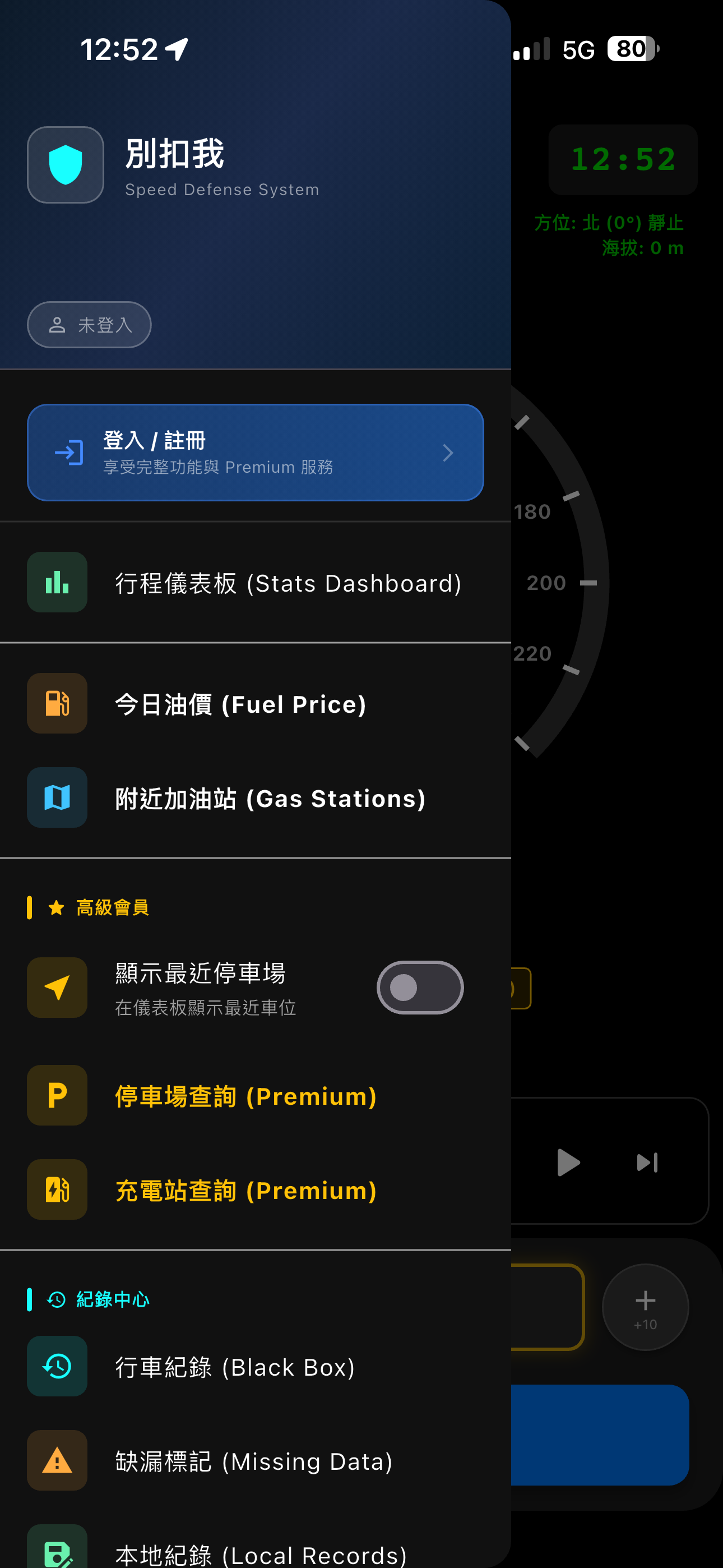Tap the +10 round button
Image resolution: width=723 pixels, height=1568 pixels.
click(x=645, y=1307)
